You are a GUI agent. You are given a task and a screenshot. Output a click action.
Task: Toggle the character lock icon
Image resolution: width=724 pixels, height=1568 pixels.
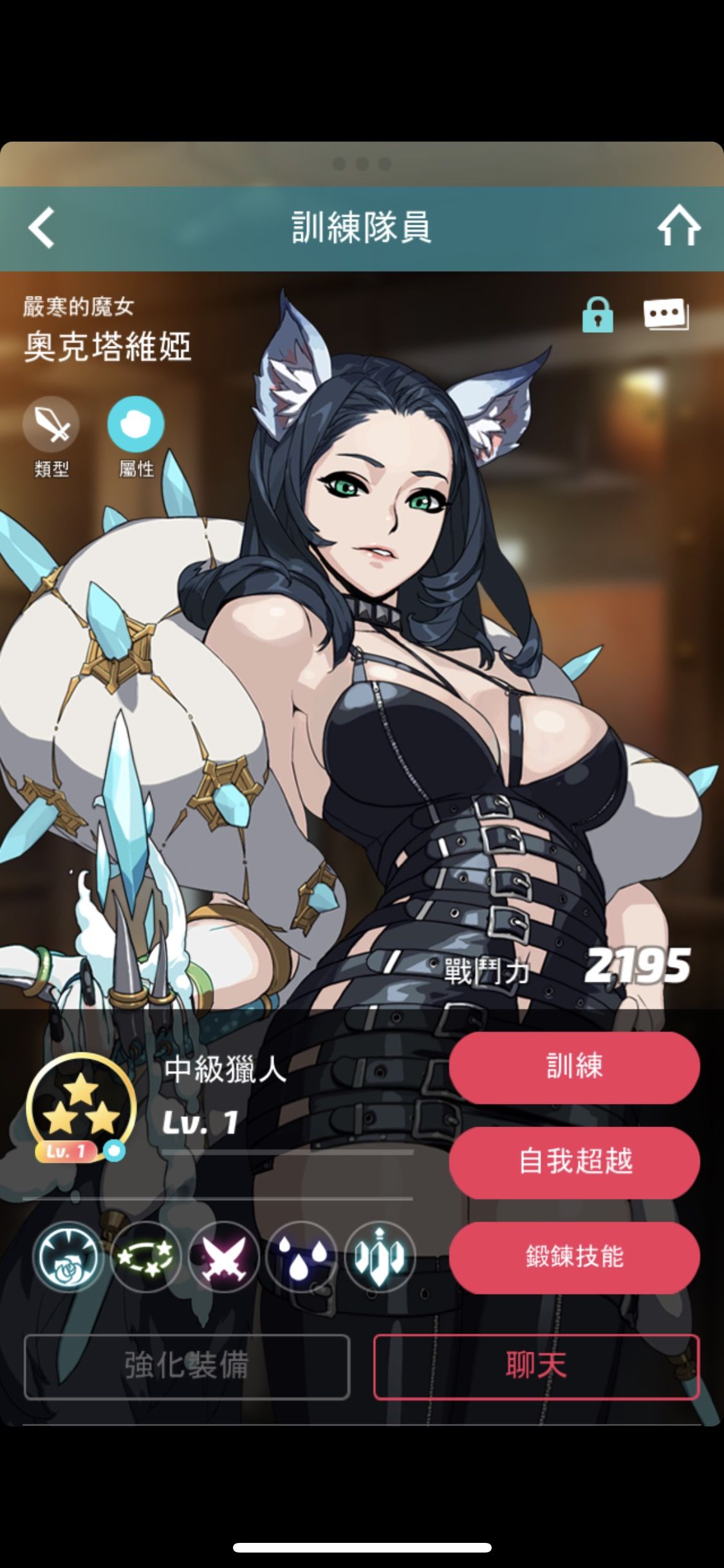(597, 315)
